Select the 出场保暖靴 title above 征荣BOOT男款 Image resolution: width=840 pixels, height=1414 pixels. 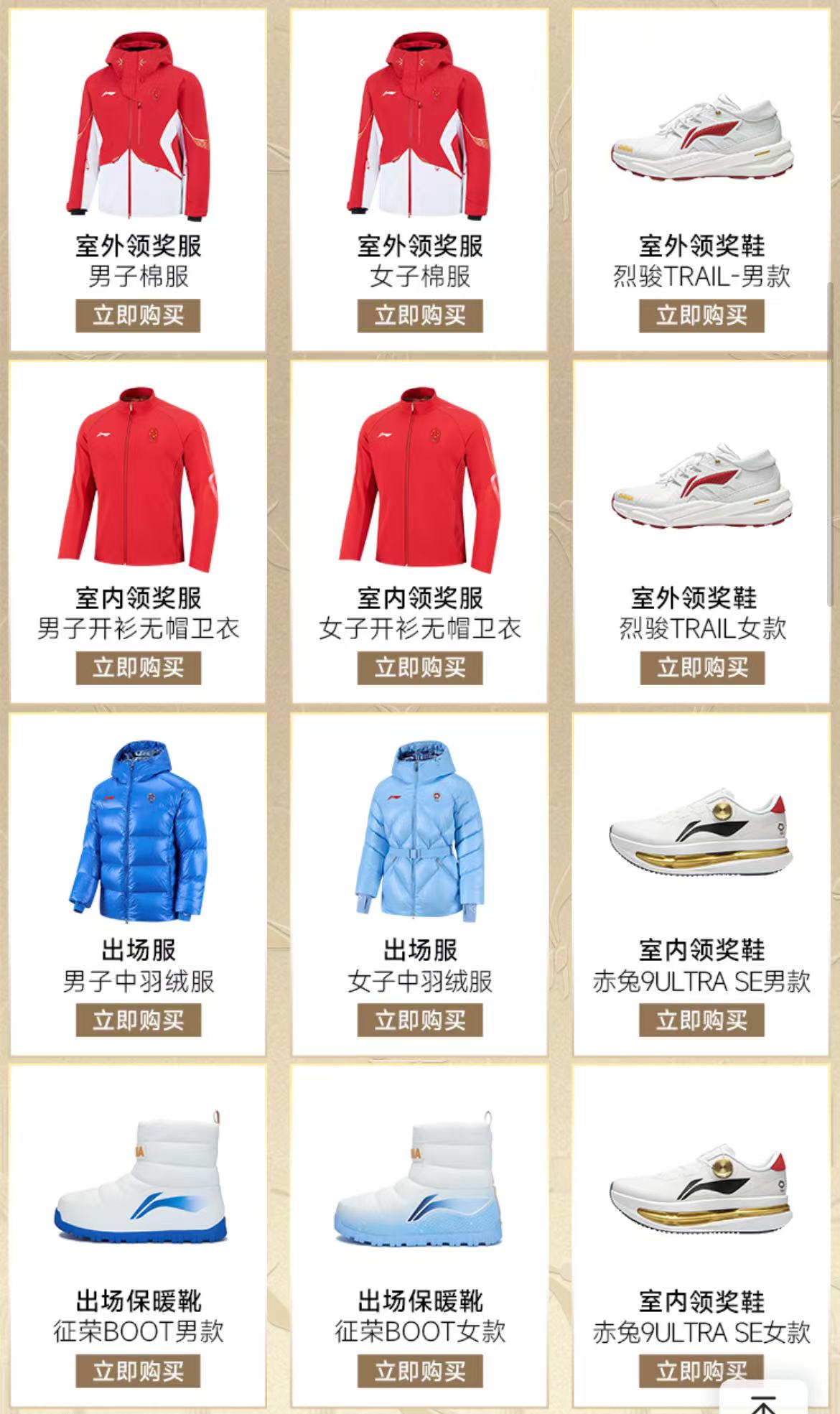pos(139,1300)
